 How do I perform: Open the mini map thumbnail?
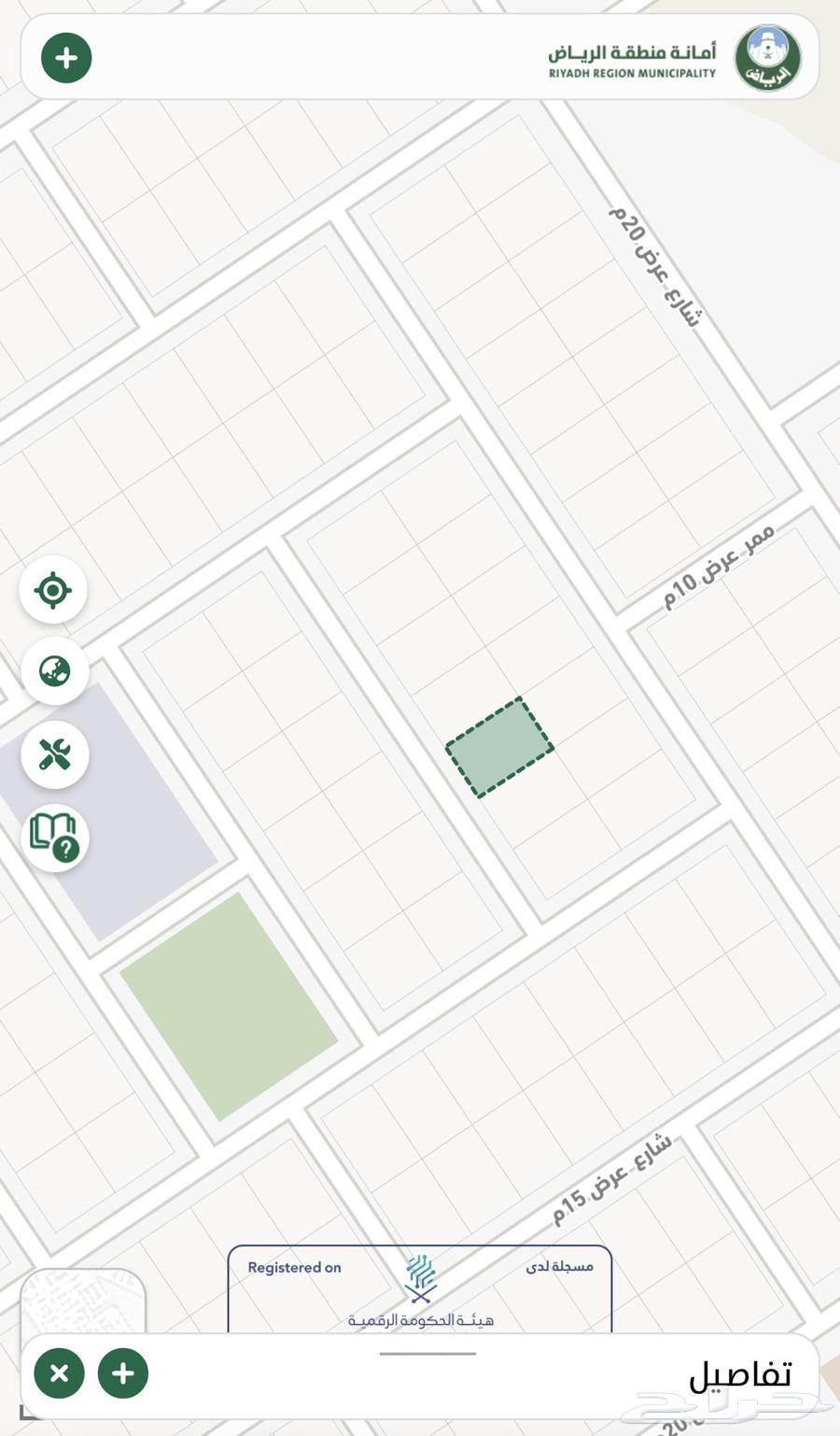[x=82, y=1302]
